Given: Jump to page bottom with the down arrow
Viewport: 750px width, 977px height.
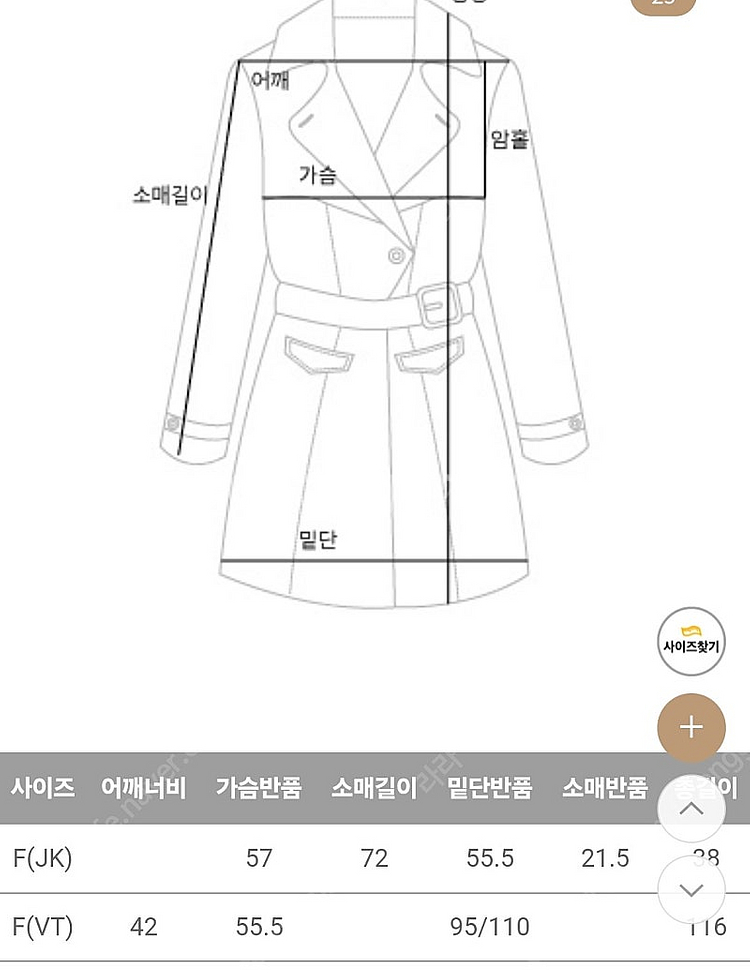Looking at the screenshot, I should pos(691,889).
